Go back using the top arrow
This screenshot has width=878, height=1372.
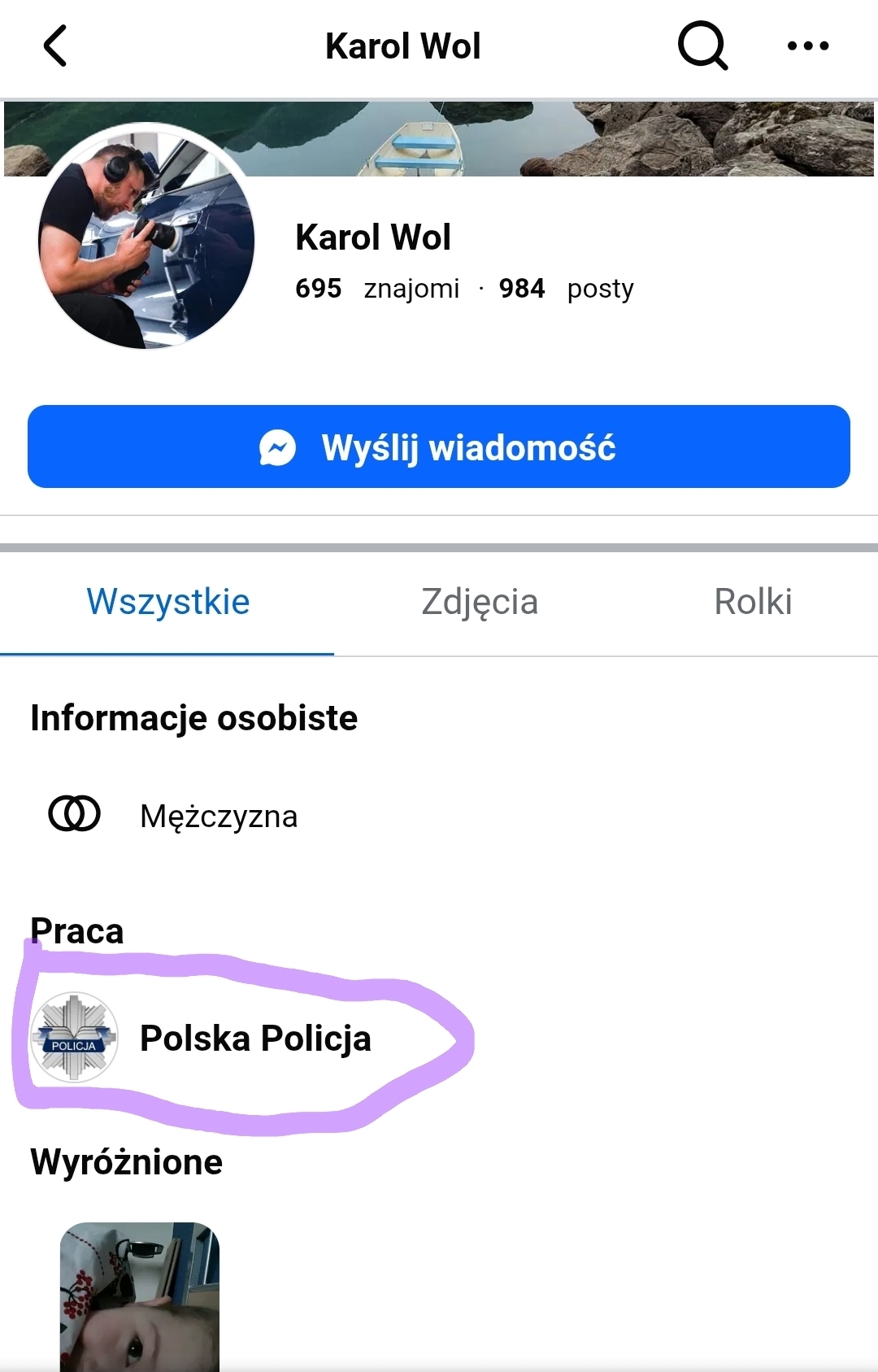click(x=55, y=46)
